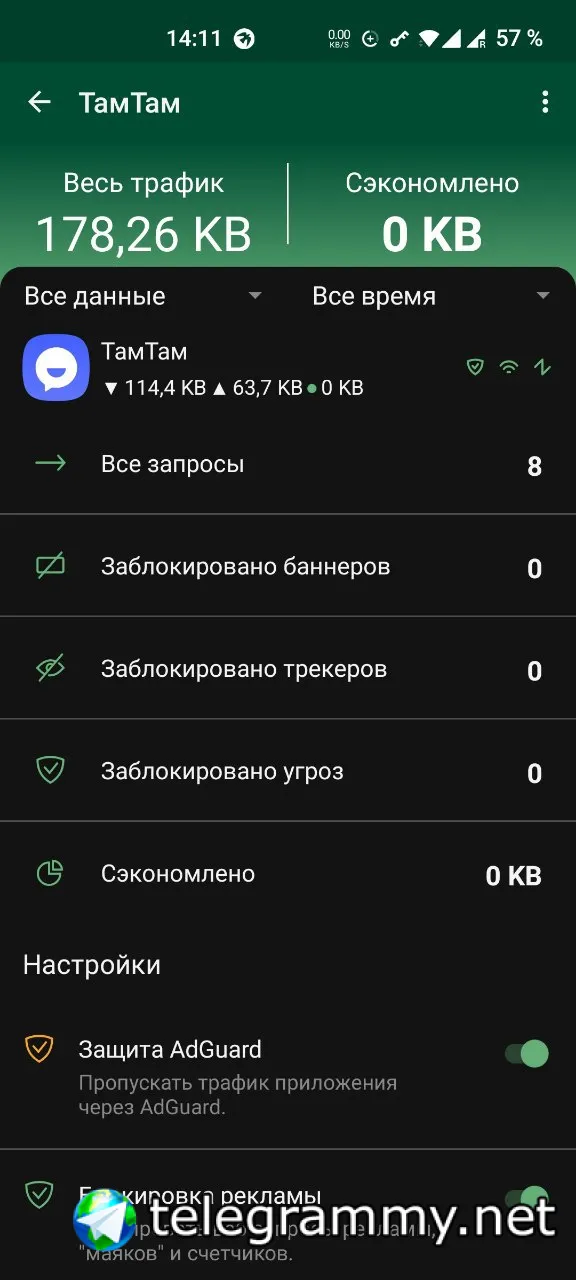The width and height of the screenshot is (576, 1280).
Task: Toggle the Защита AdGuard switch
Action: 527,1053
